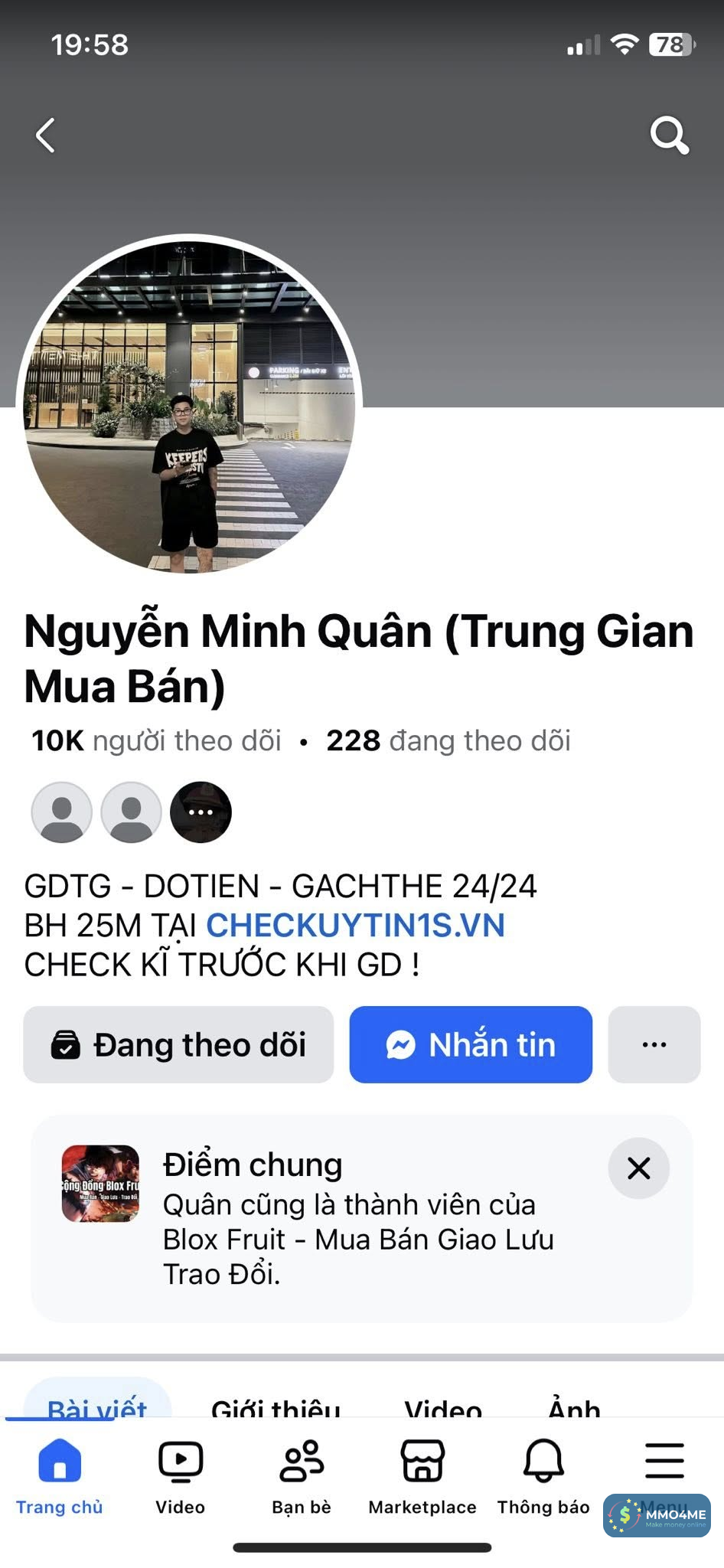Show the followers' avatars list

point(131,812)
